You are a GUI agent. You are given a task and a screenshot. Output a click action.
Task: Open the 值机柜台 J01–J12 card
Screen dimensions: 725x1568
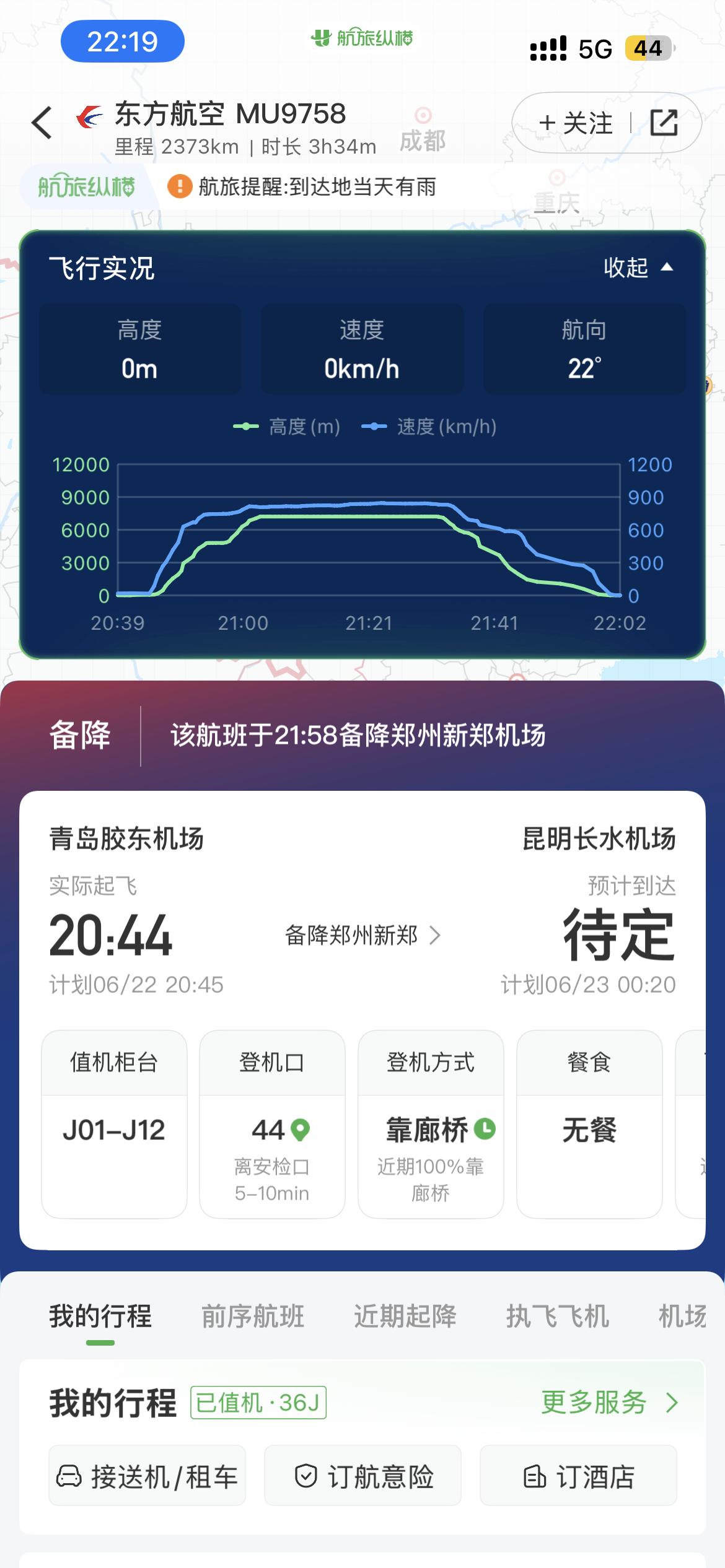114,1124
